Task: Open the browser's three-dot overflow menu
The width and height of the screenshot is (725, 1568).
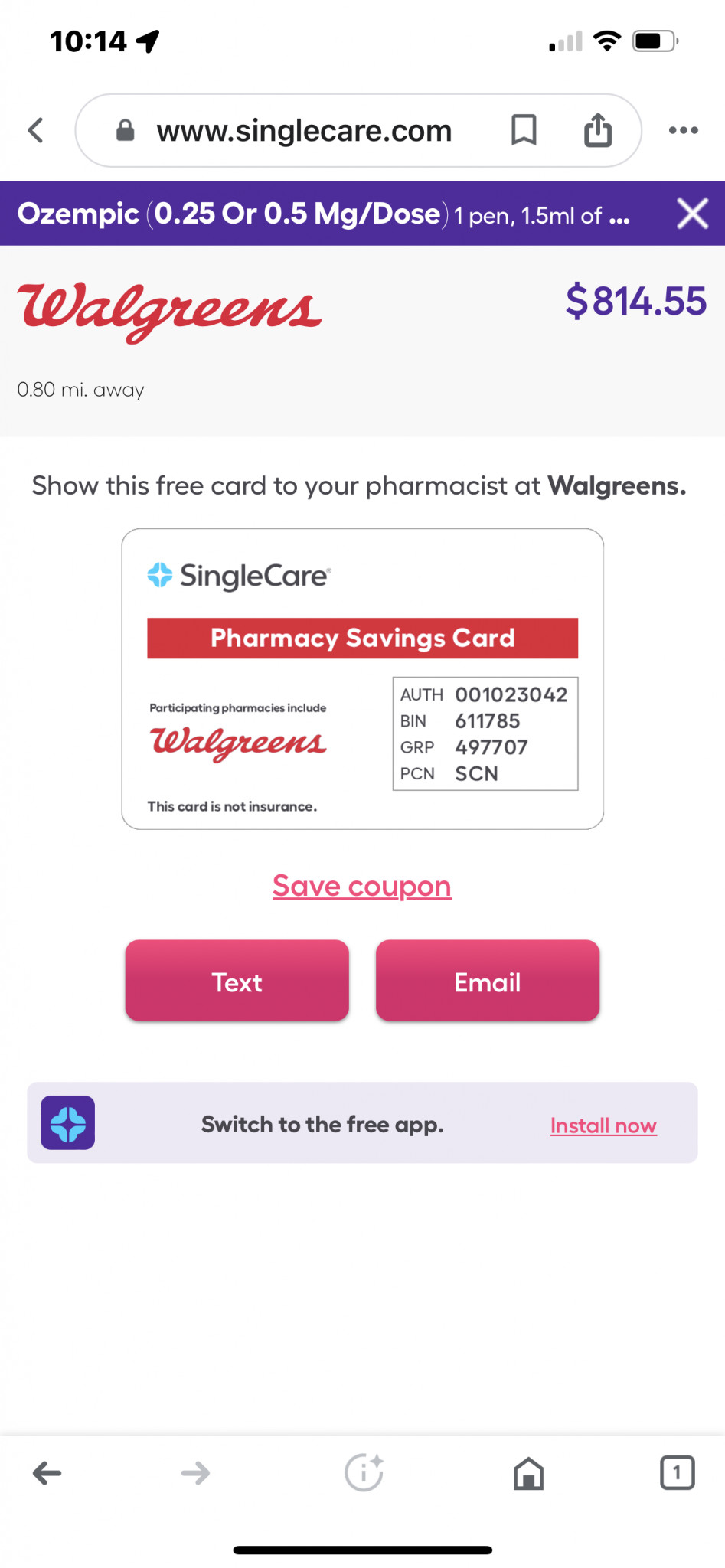Action: [x=684, y=130]
